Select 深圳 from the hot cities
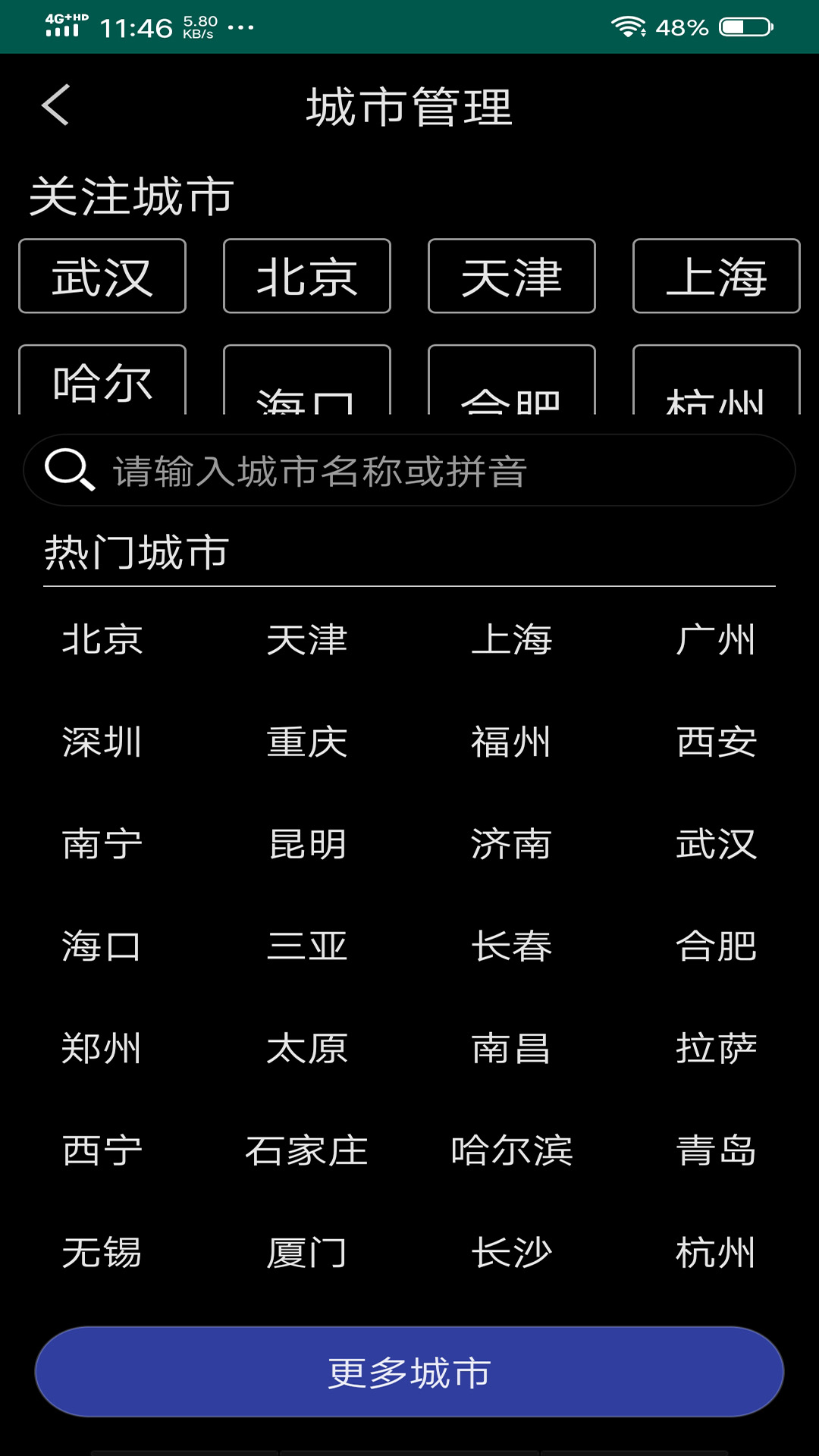819x1456 pixels. point(101,744)
